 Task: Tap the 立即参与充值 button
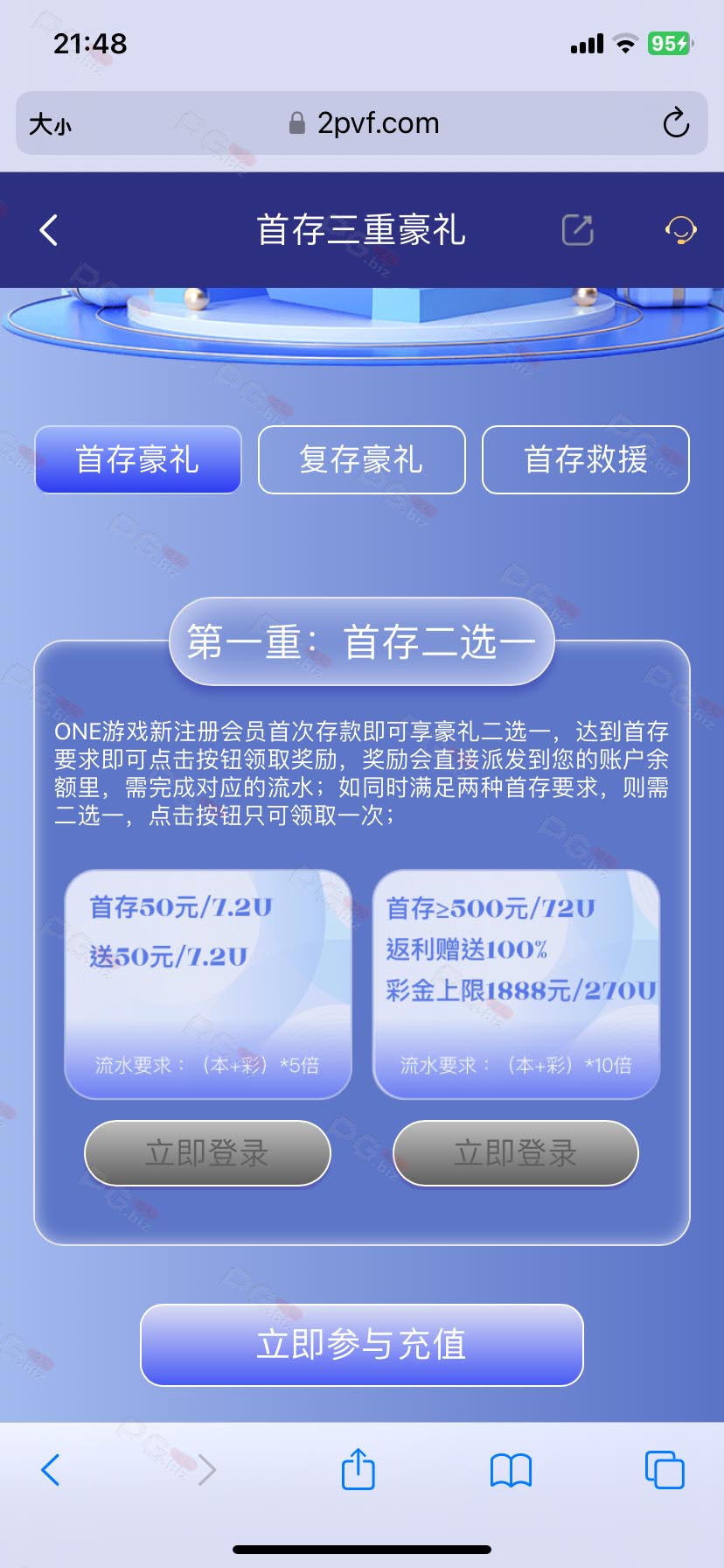click(362, 1345)
